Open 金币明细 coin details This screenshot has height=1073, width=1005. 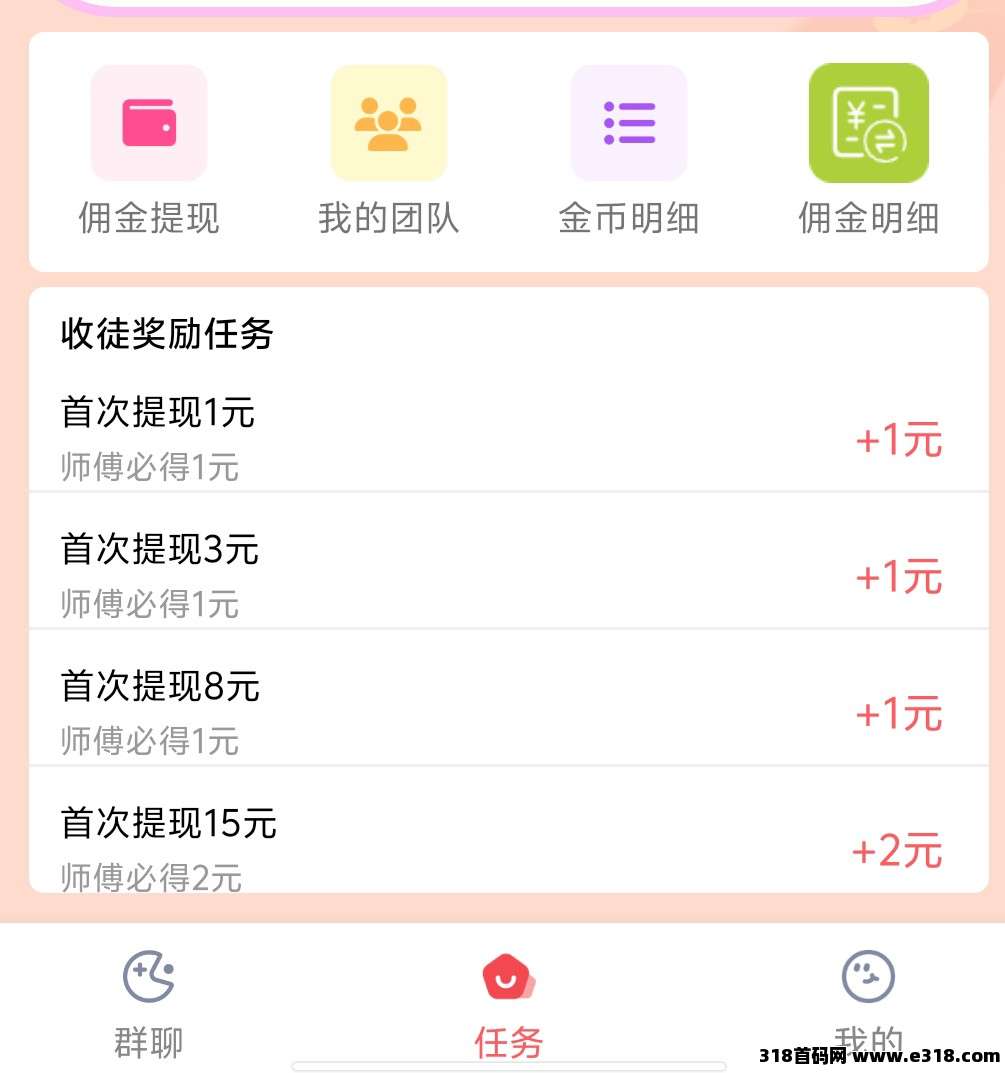pos(628,150)
